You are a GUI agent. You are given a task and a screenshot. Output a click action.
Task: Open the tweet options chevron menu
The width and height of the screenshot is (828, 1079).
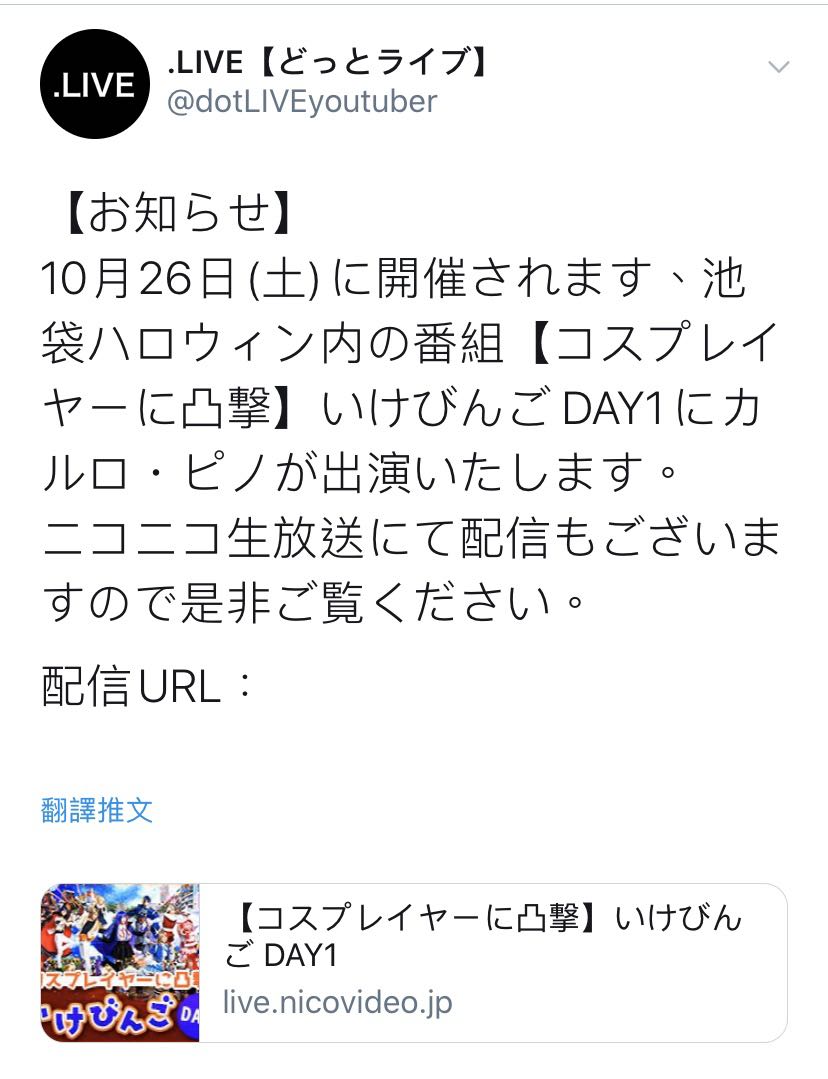click(778, 67)
